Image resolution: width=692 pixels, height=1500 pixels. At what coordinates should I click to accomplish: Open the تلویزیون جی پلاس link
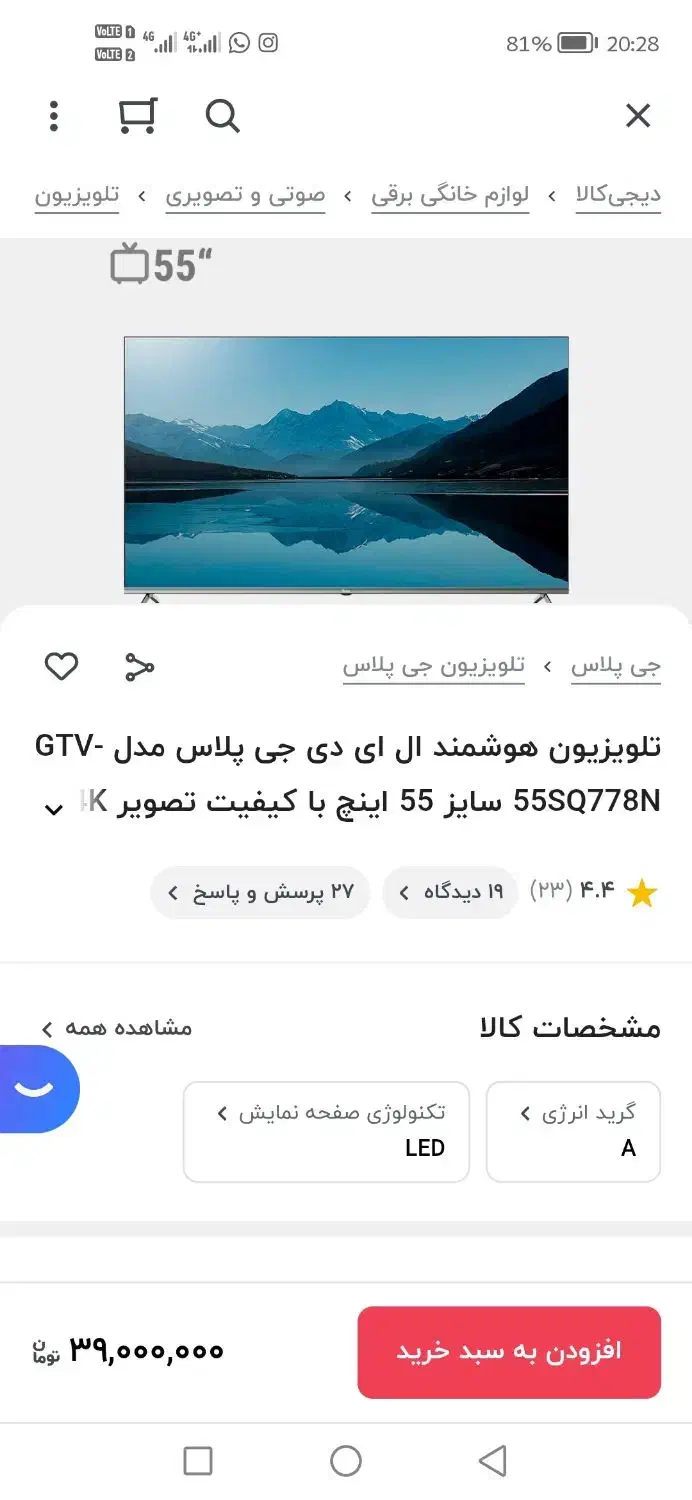433,666
